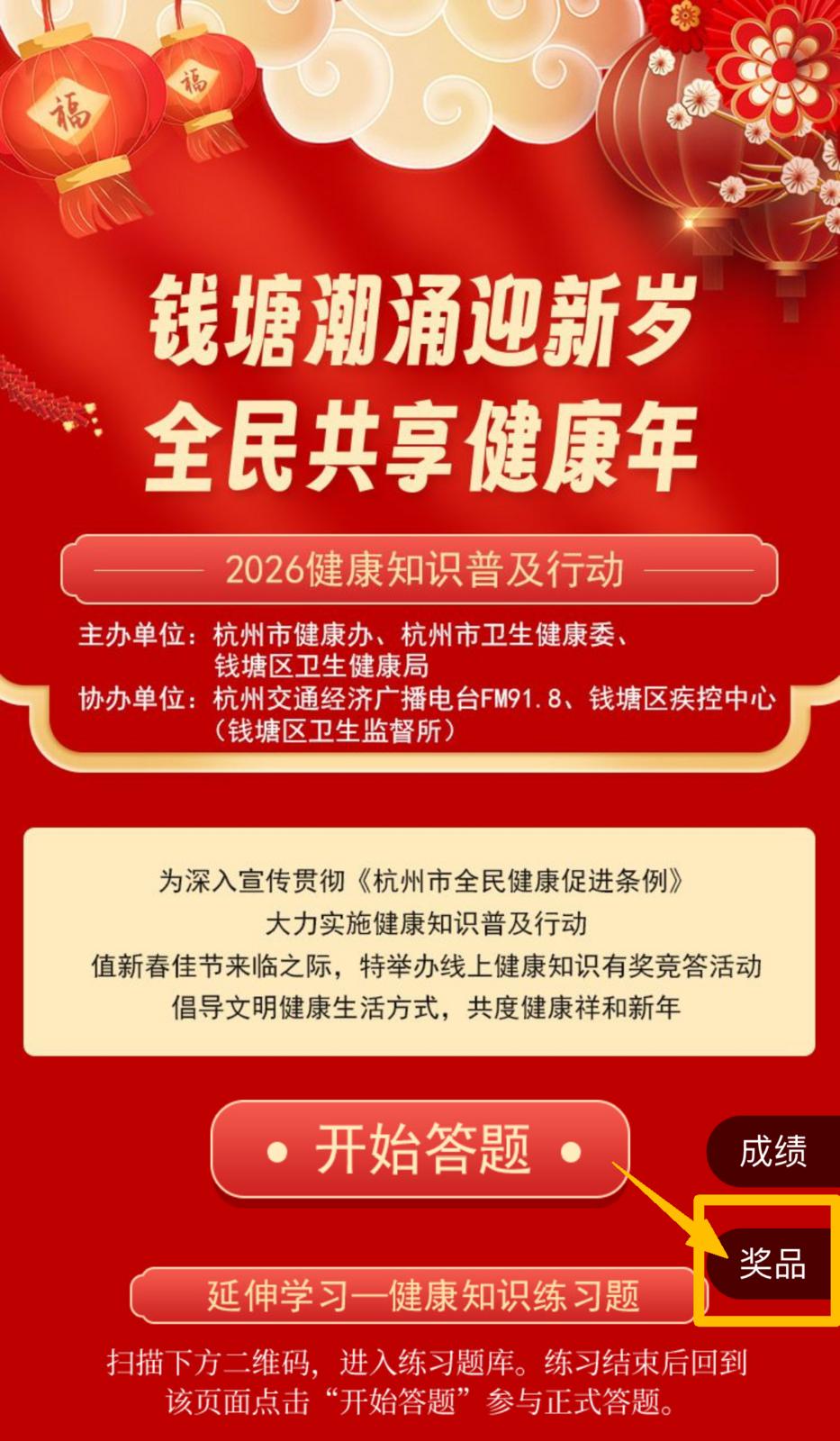Image resolution: width=840 pixels, height=1441 pixels.
Task: Start the quiz with 开始答题
Action: (x=420, y=1150)
